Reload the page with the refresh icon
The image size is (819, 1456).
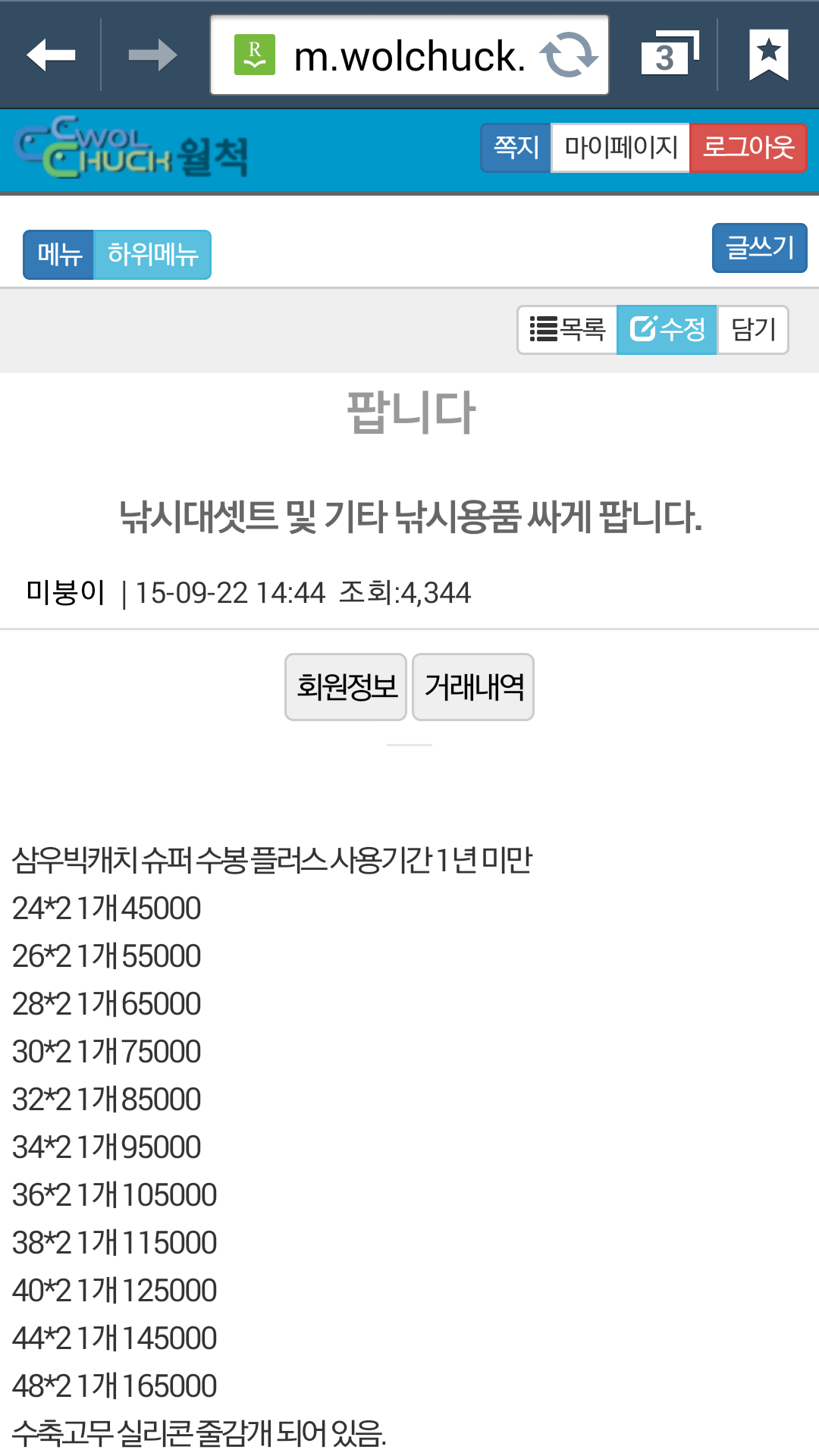click(569, 55)
